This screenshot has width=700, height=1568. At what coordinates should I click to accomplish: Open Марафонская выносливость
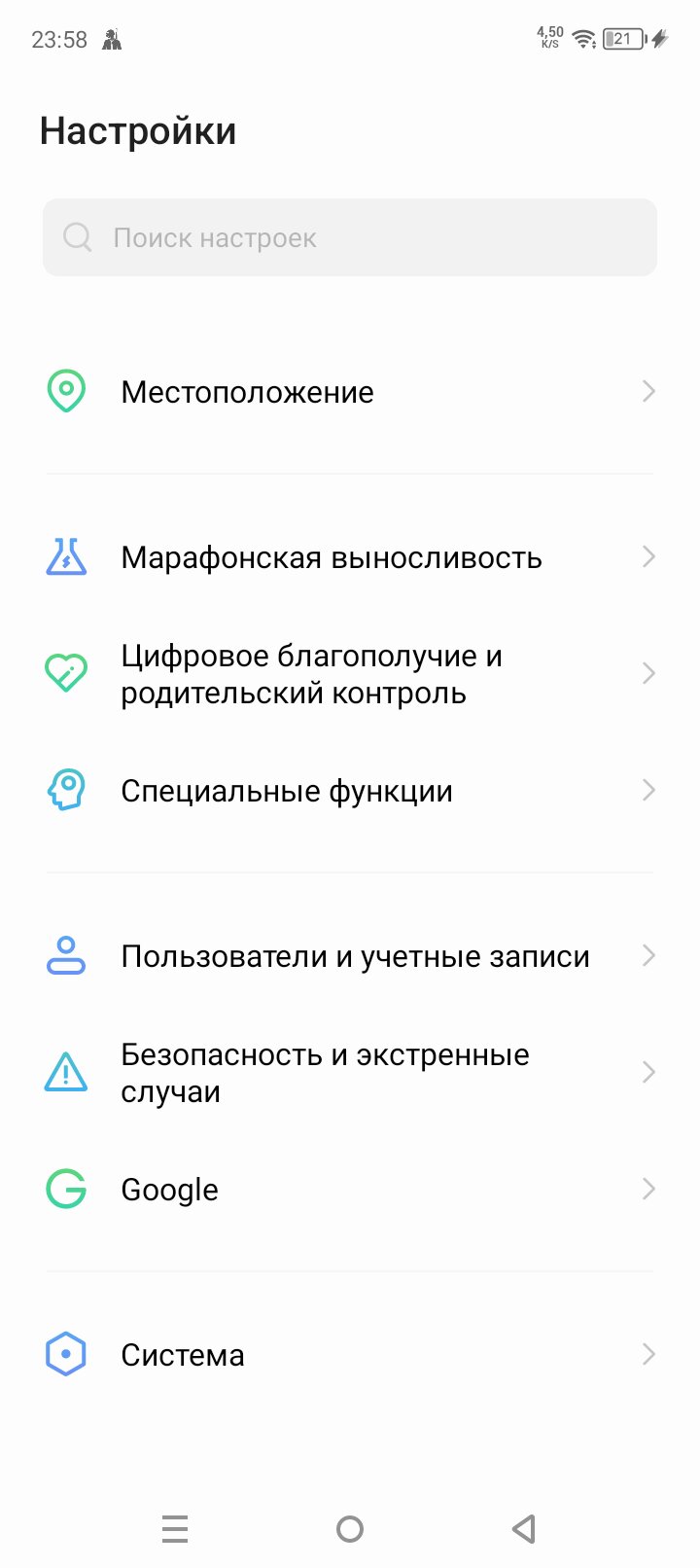coord(350,556)
